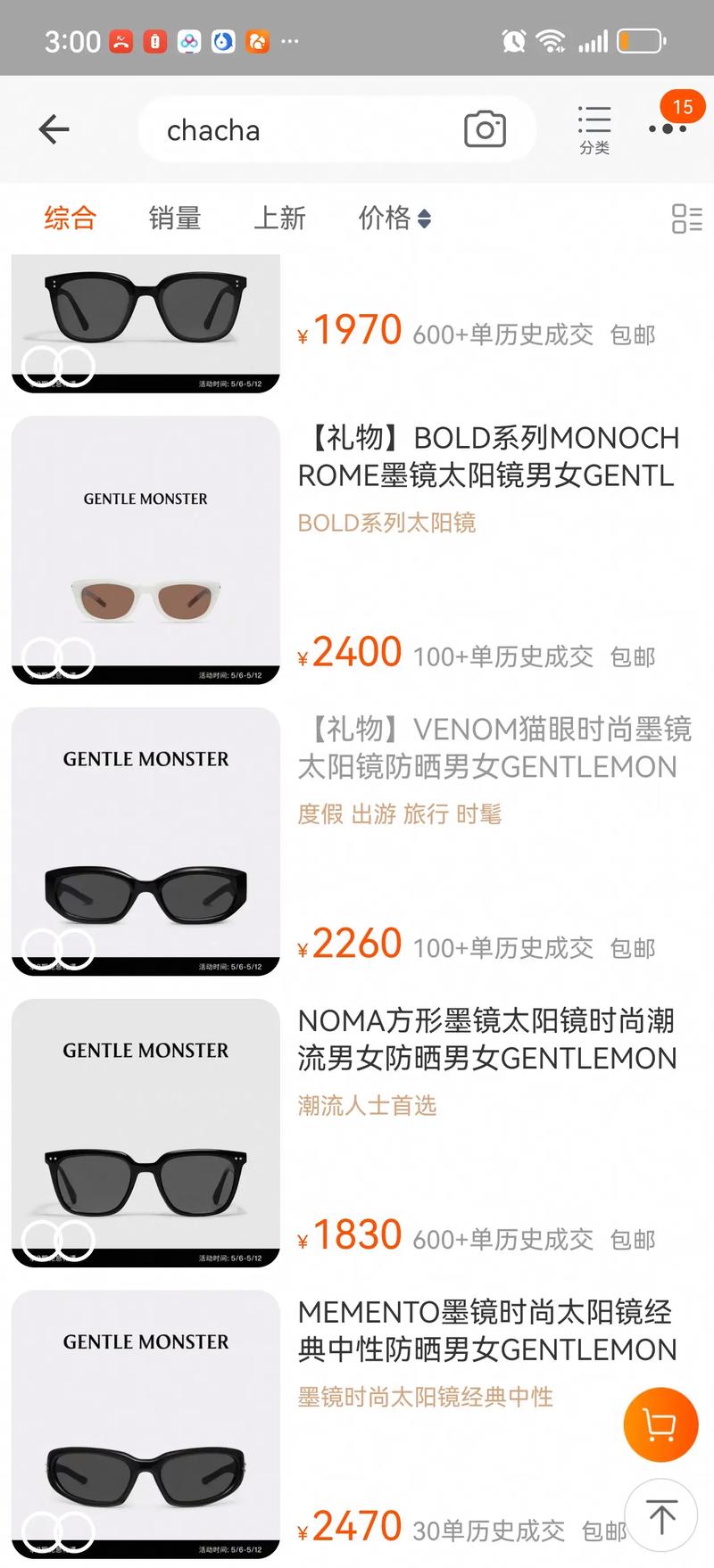Viewport: 714px width, 1568px height.
Task: Open the ¥1970 sunglasses listing
Action: pos(145,323)
